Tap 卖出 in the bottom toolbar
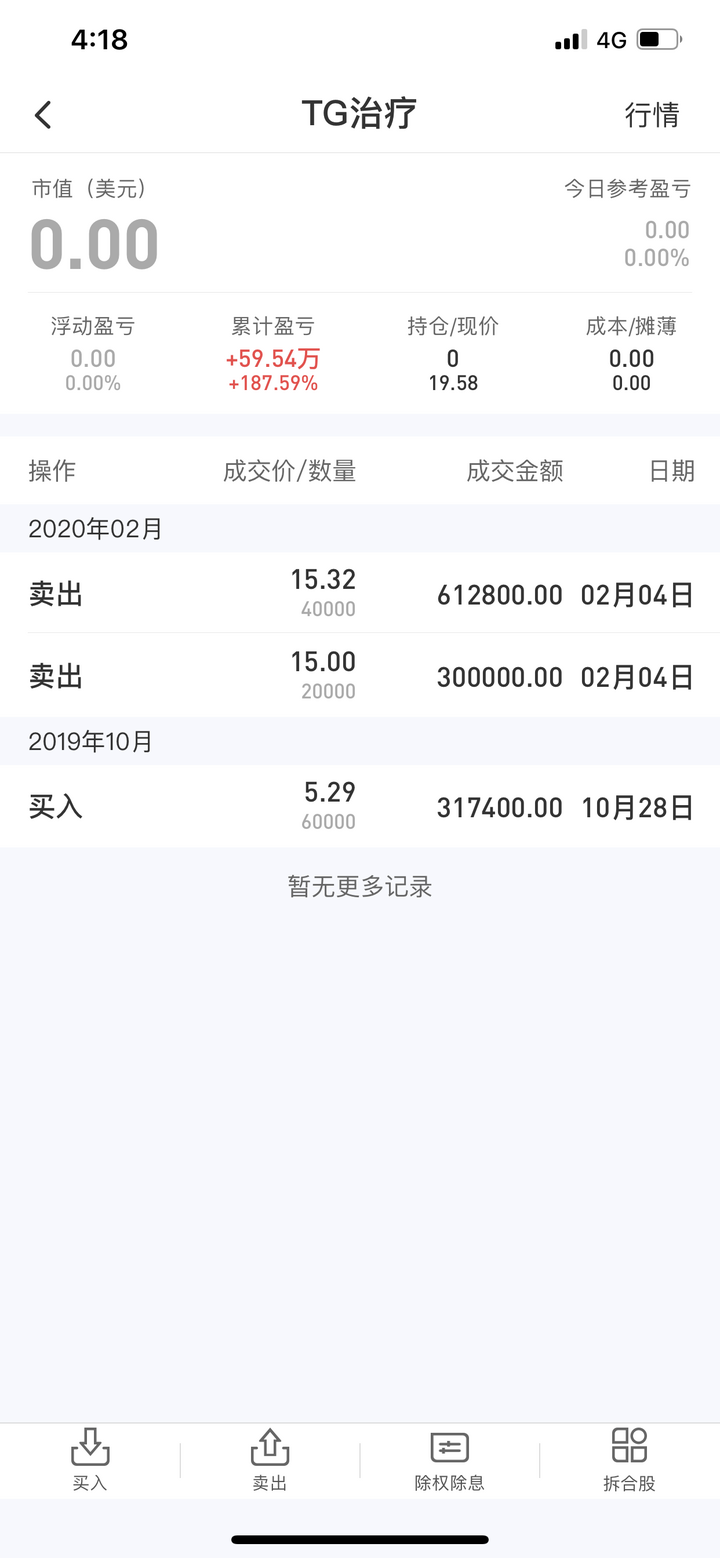 point(270,1460)
